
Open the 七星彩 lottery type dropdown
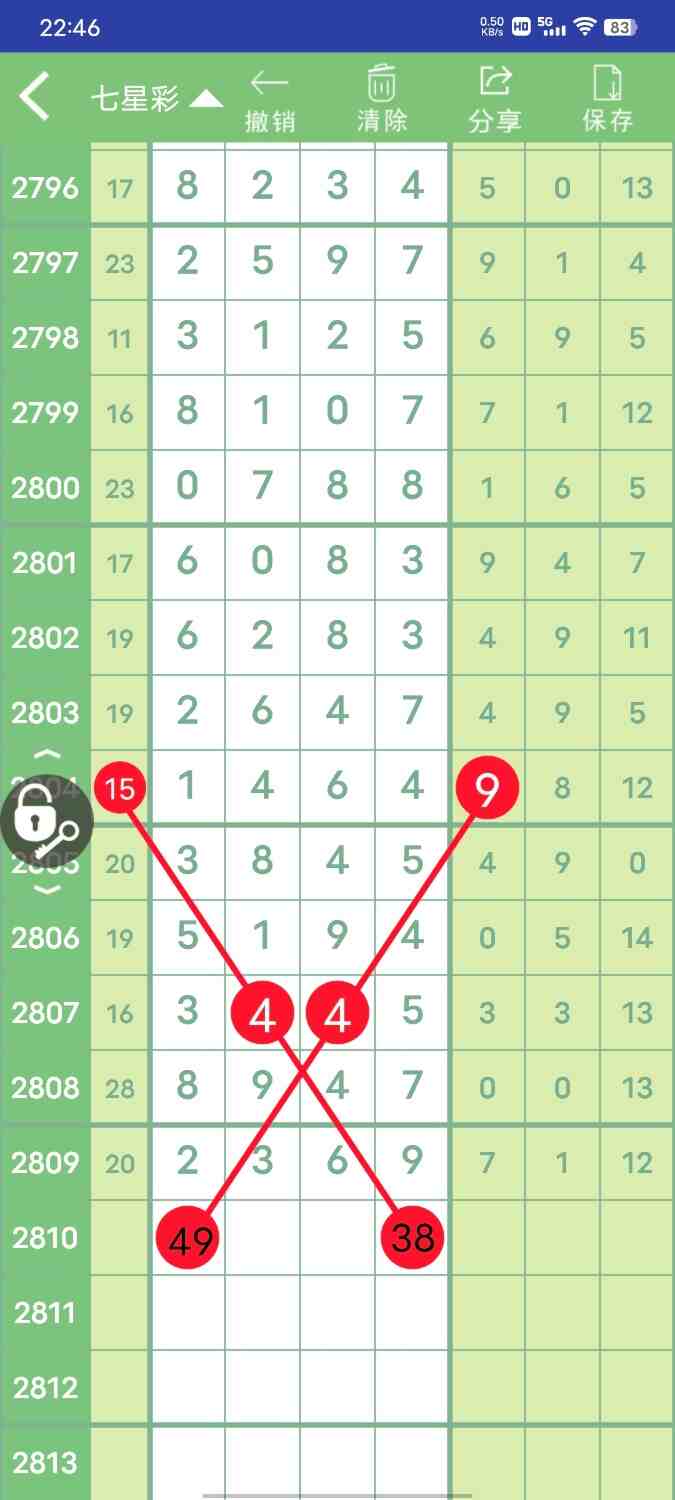pyautogui.click(x=156, y=99)
